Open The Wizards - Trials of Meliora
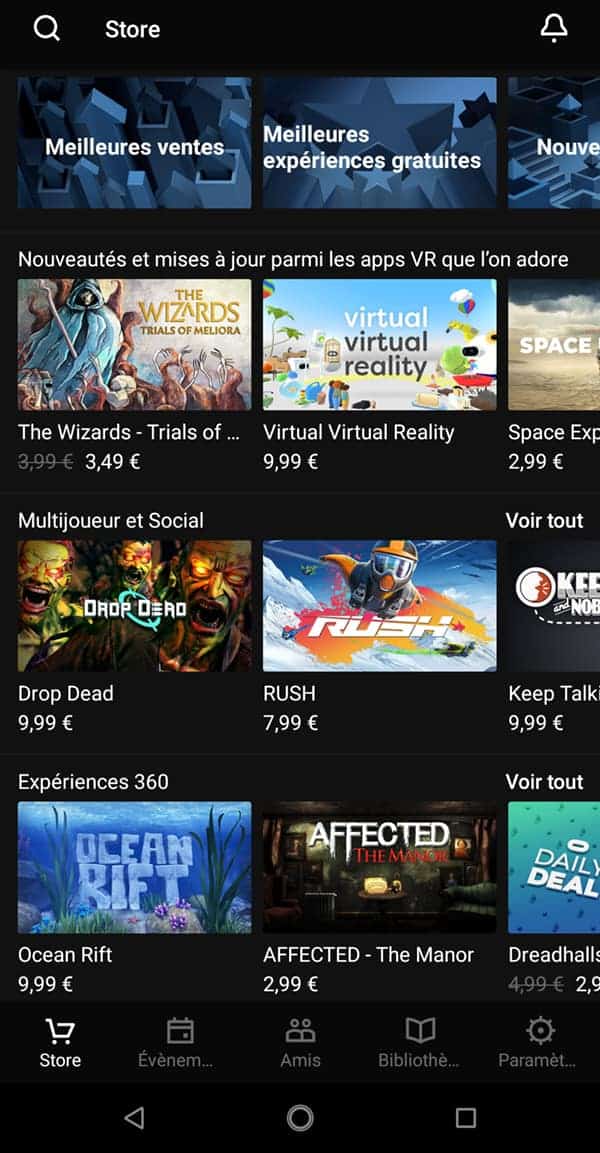Screen dimensions: 600x1153 (134, 344)
